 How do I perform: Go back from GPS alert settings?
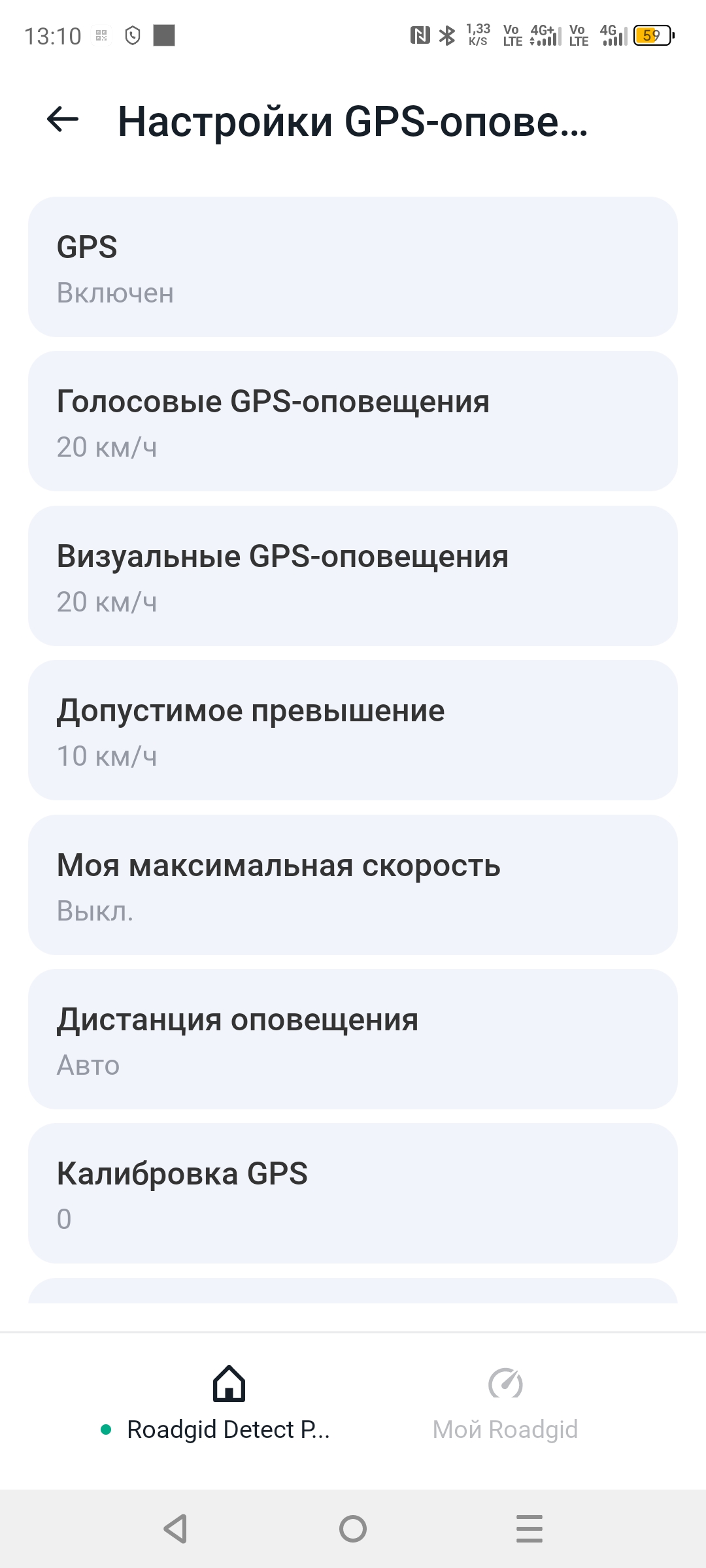[63, 120]
